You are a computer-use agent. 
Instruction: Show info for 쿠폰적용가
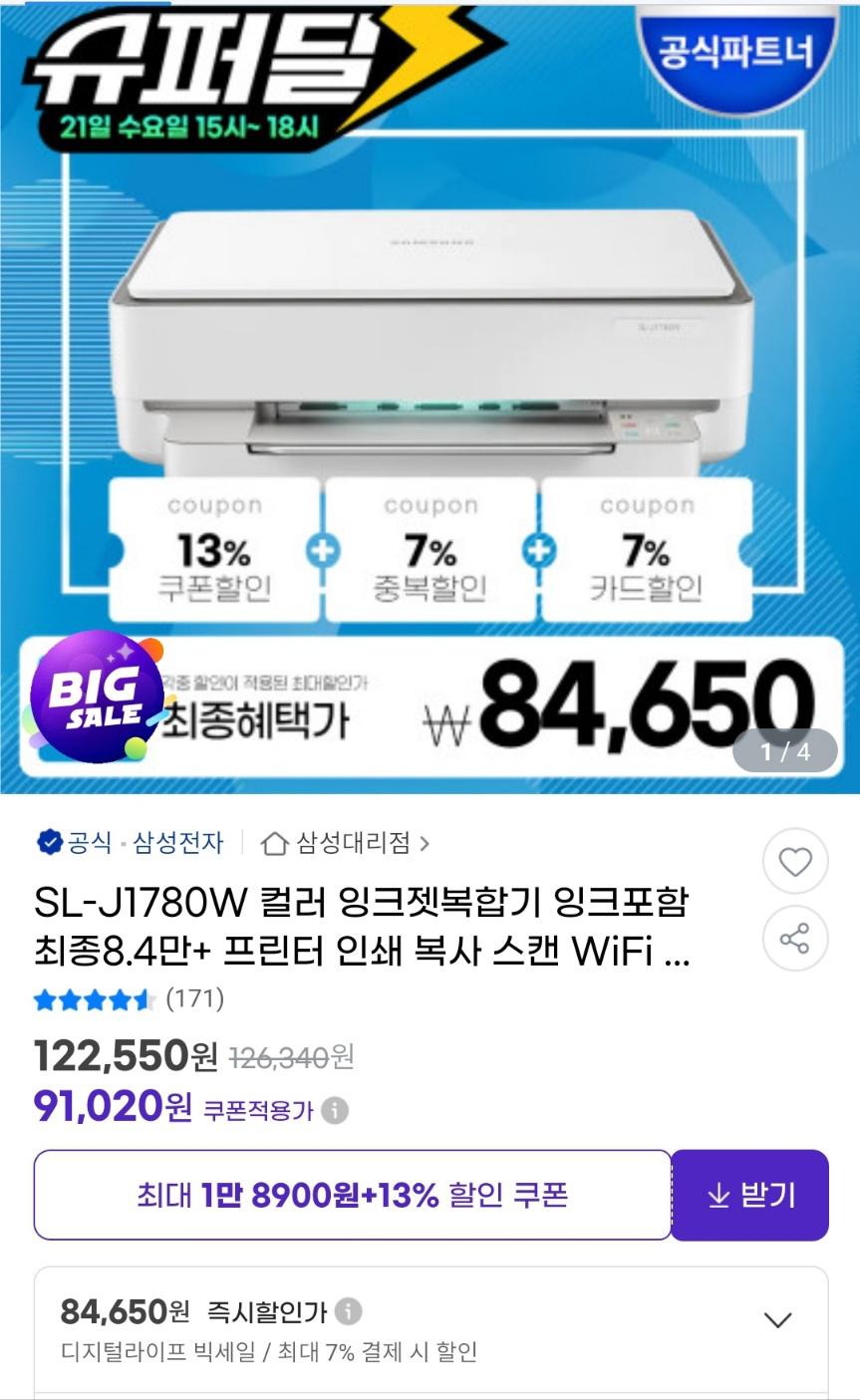click(336, 1110)
